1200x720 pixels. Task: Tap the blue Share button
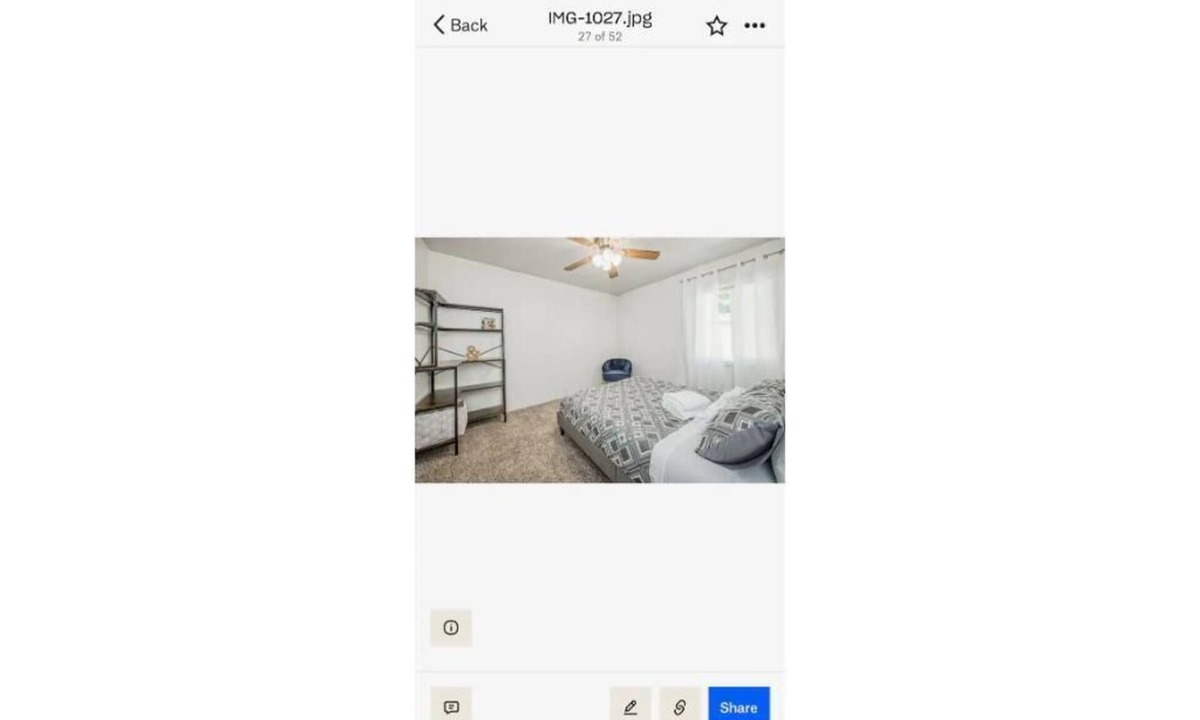(x=739, y=706)
